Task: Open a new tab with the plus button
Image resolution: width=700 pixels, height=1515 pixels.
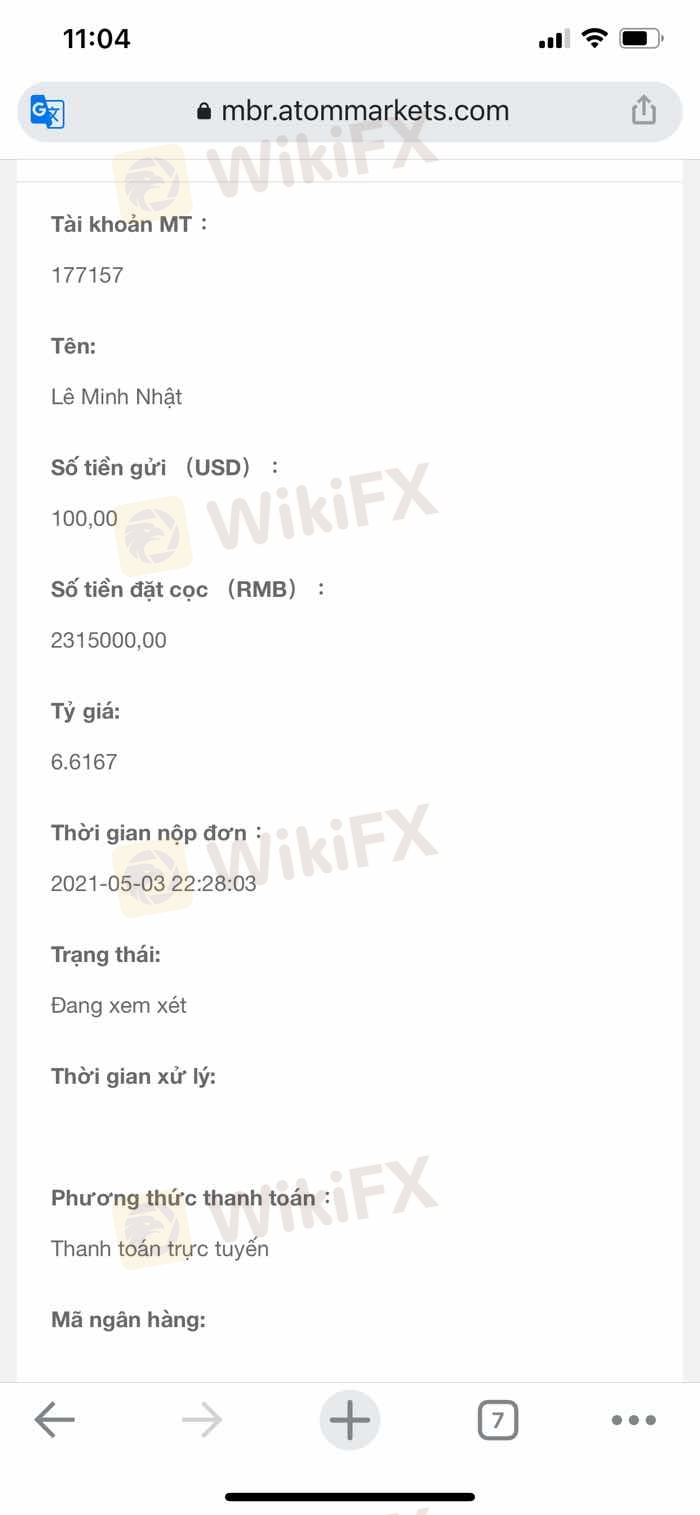Action: [350, 1419]
